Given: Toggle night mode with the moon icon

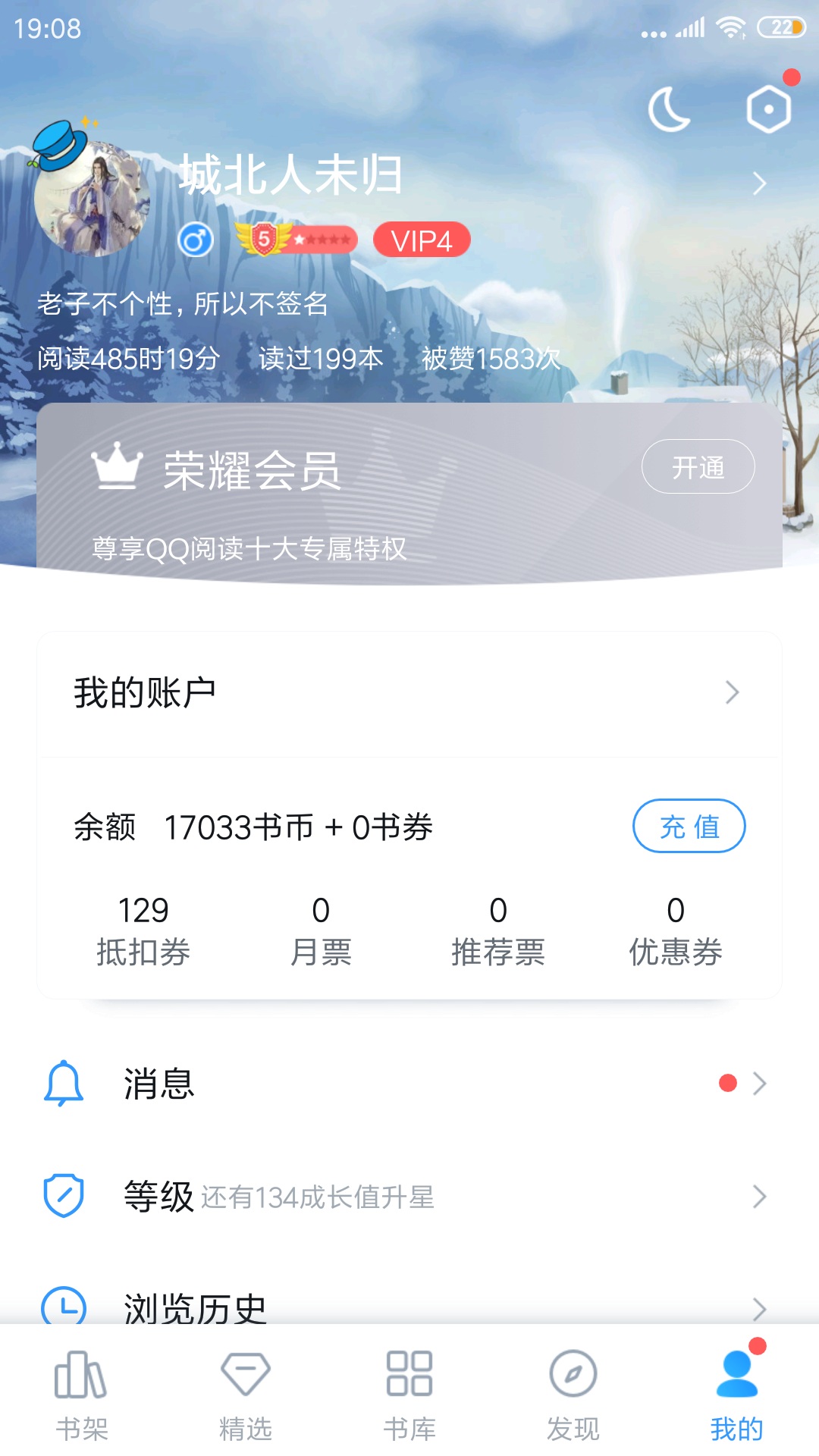Looking at the screenshot, I should click(x=669, y=110).
